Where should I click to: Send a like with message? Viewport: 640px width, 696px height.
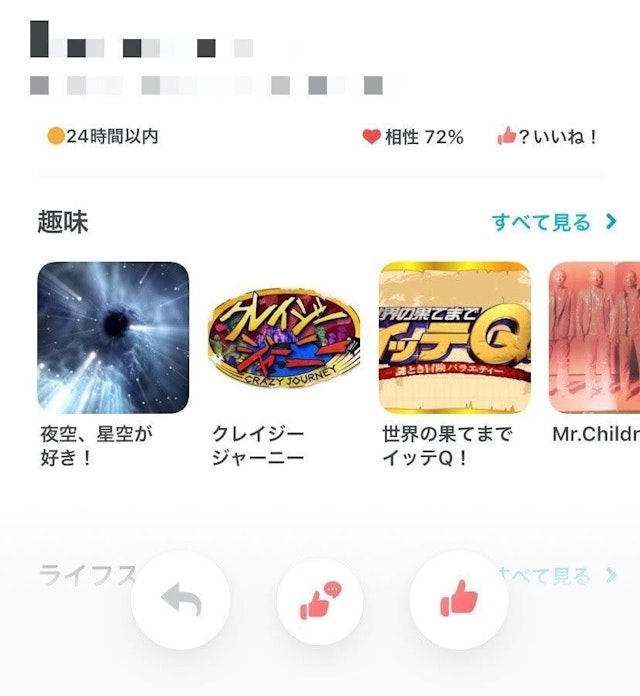(x=320, y=600)
